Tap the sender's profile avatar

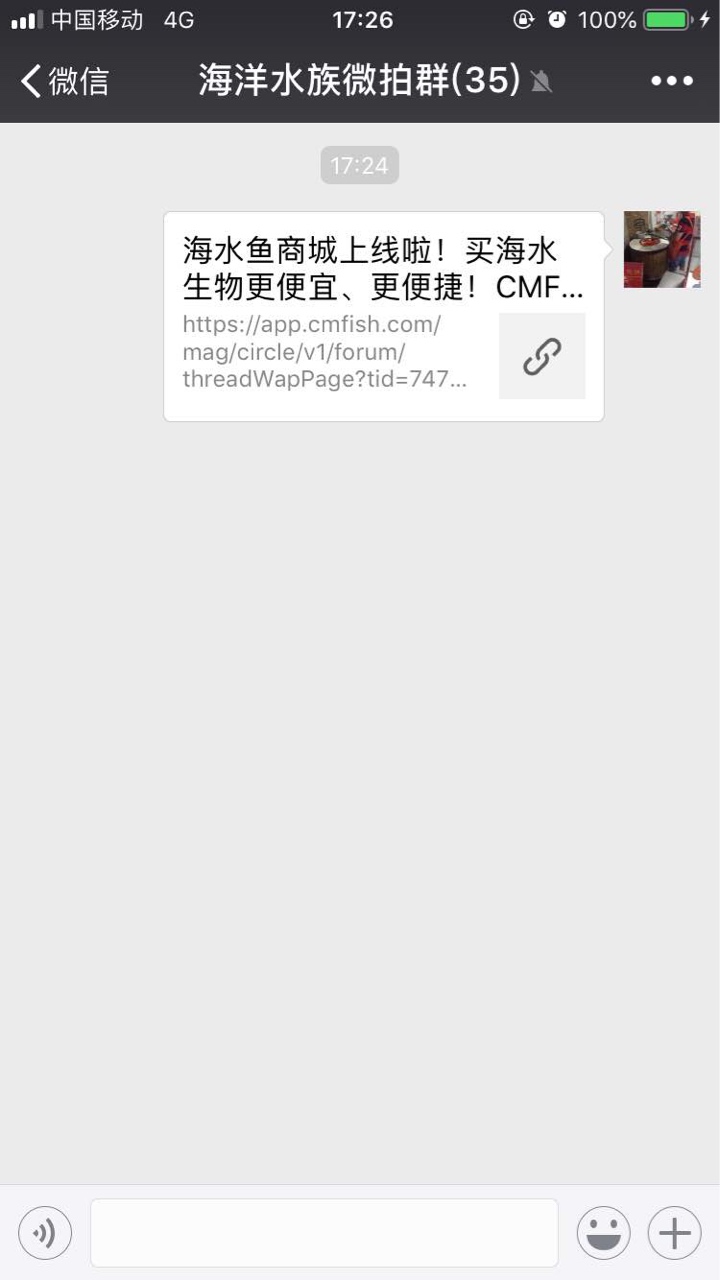click(x=661, y=249)
